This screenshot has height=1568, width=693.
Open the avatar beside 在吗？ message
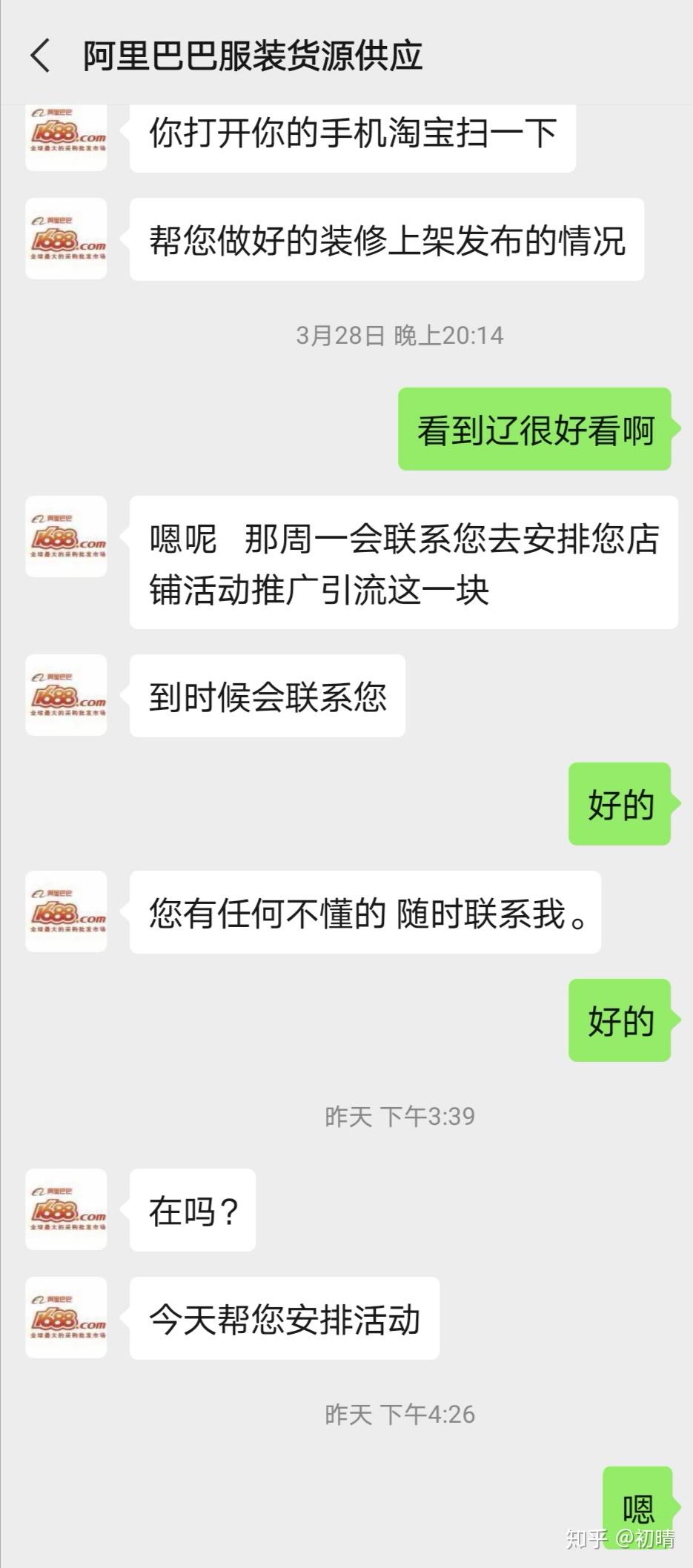pyautogui.click(x=66, y=1209)
